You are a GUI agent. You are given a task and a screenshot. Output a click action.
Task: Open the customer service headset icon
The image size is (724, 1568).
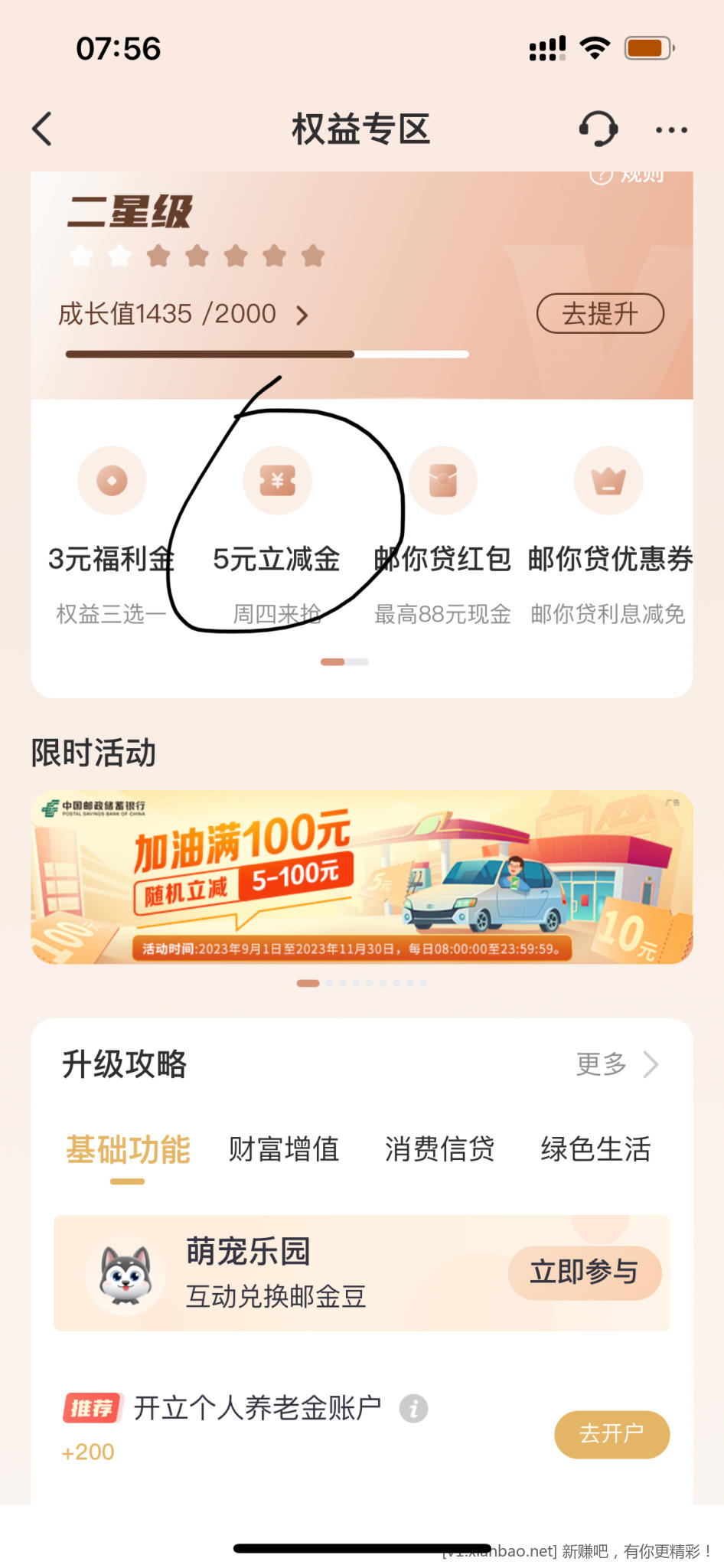point(598,129)
